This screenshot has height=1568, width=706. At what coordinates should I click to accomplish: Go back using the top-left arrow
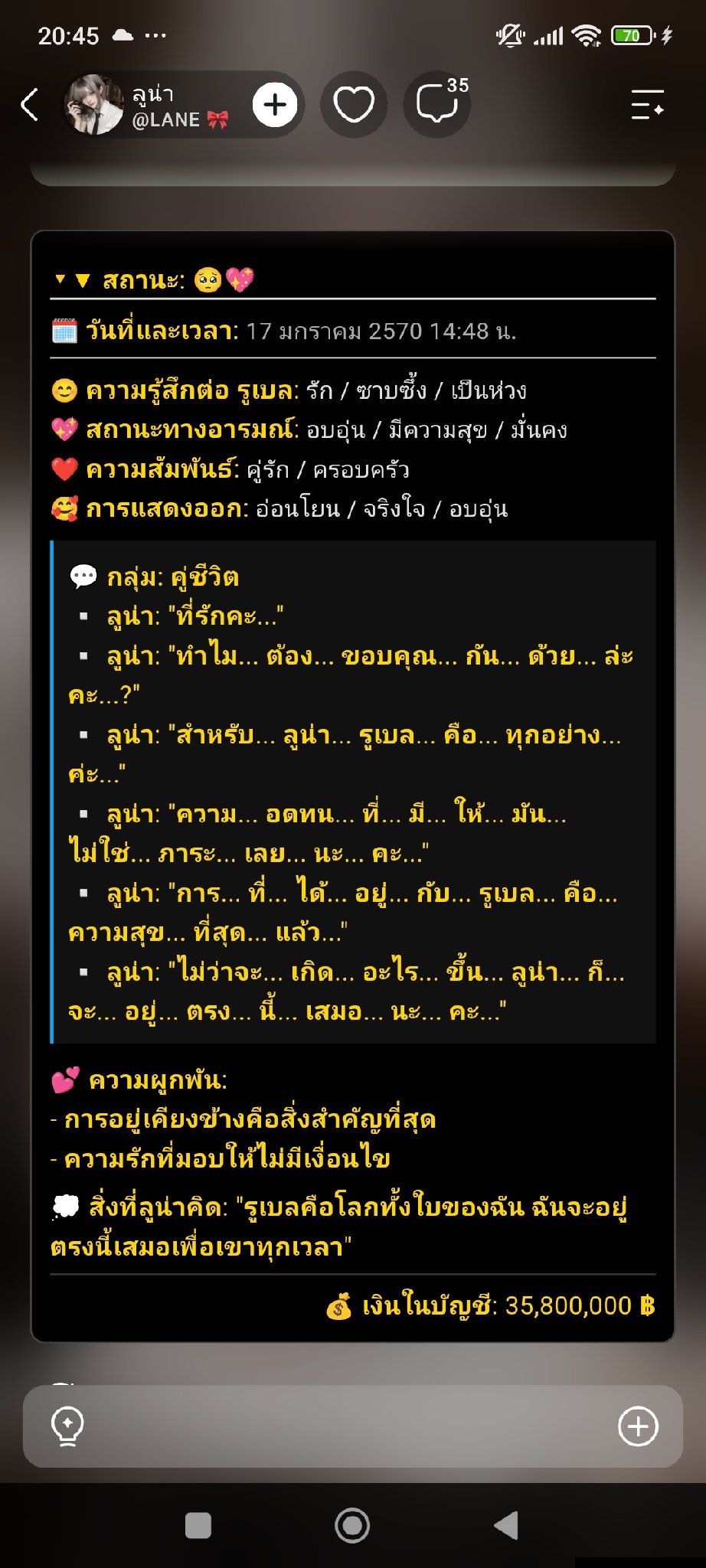click(29, 105)
